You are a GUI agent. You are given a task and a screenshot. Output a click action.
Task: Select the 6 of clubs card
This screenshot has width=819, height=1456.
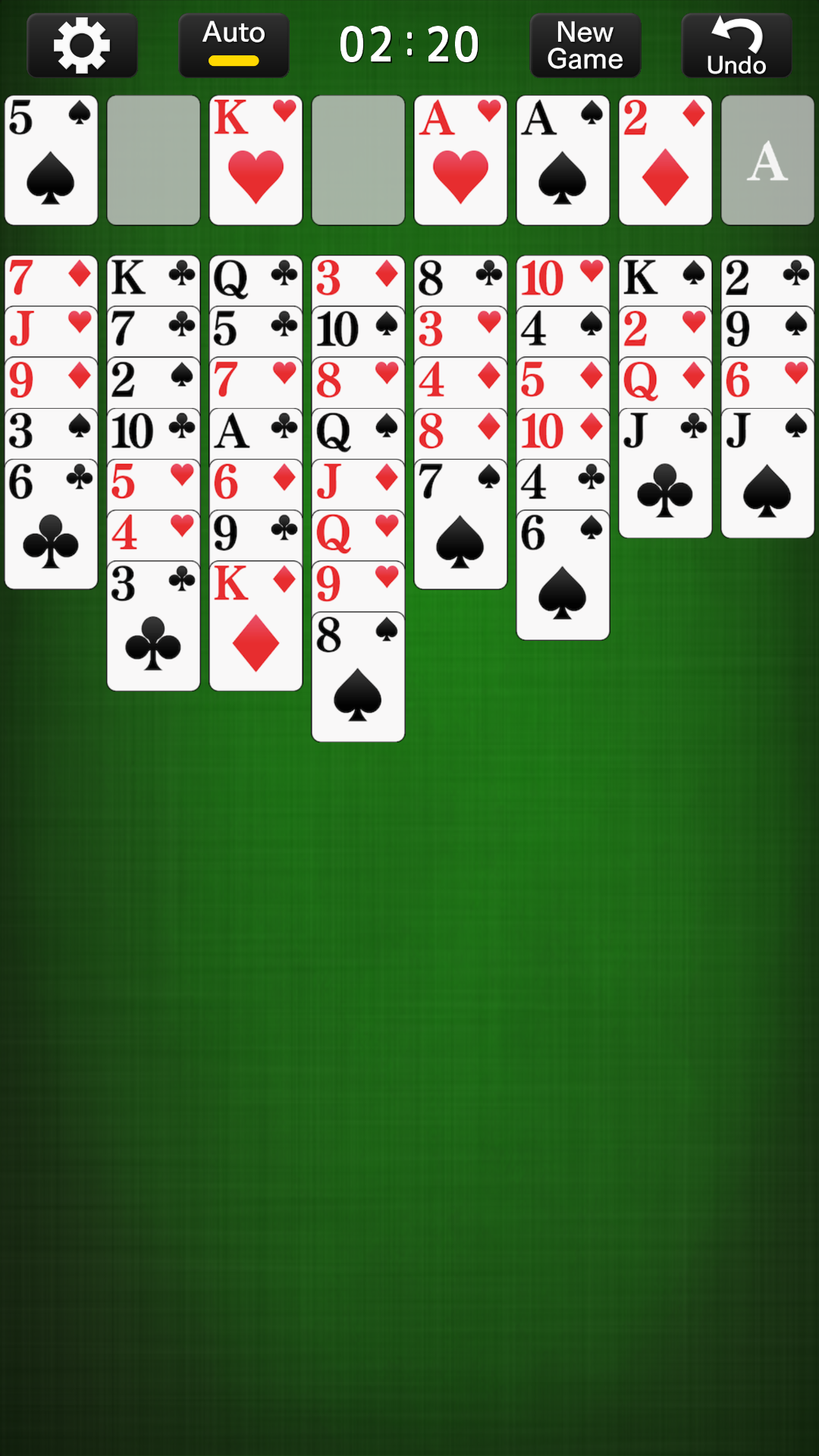[x=51, y=524]
